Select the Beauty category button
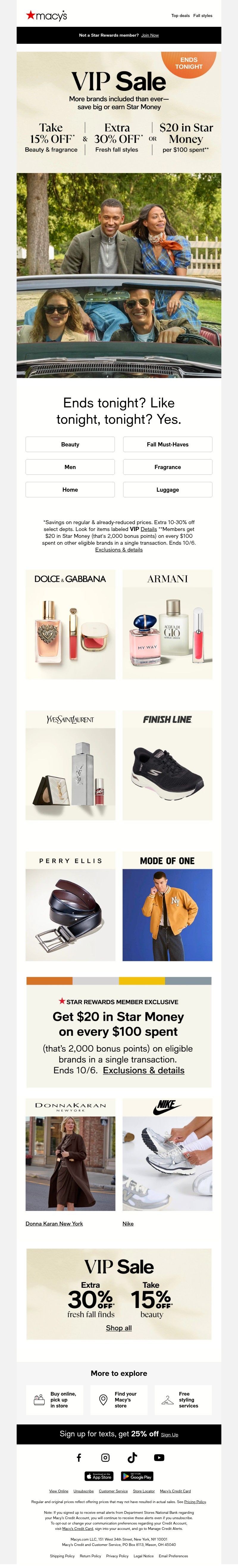The image size is (238, 1568). tap(70, 444)
